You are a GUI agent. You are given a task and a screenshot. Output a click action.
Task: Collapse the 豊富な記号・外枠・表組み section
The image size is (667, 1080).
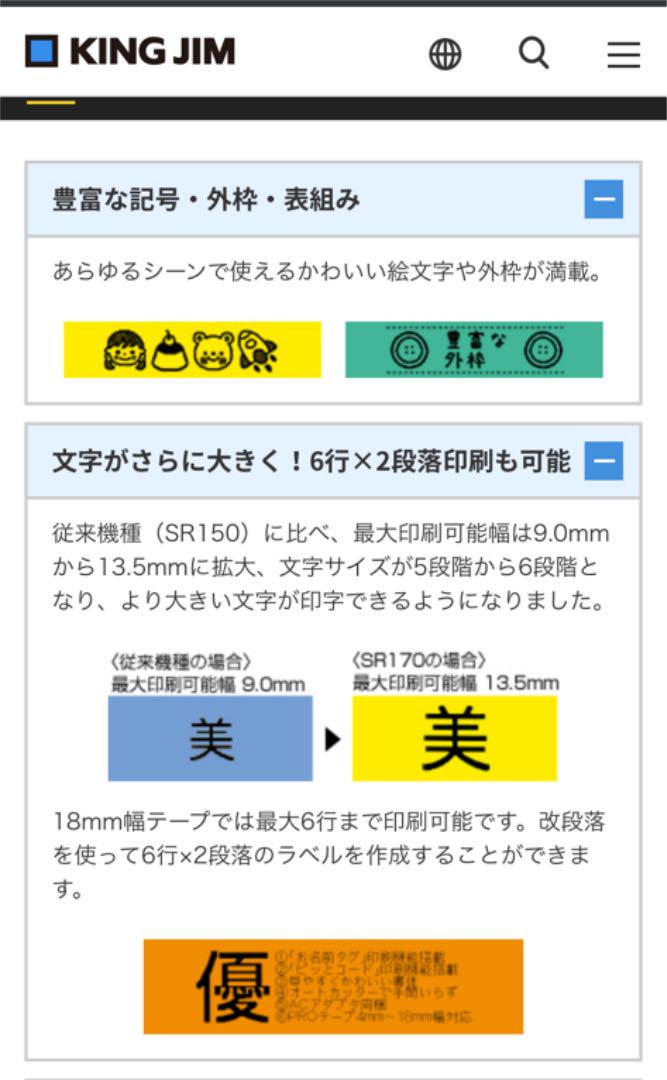tap(603, 200)
